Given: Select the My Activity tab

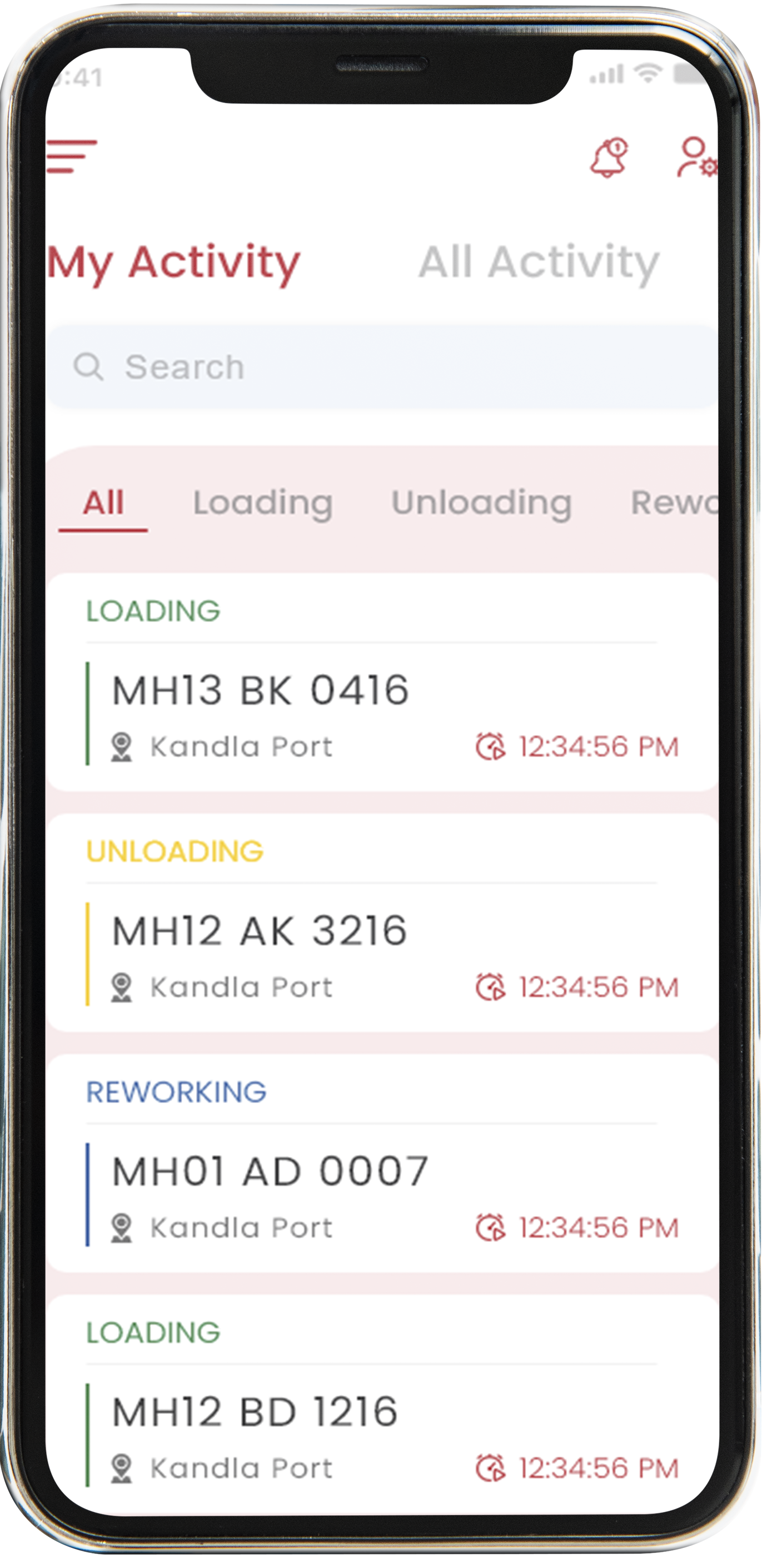Looking at the screenshot, I should (173, 262).
